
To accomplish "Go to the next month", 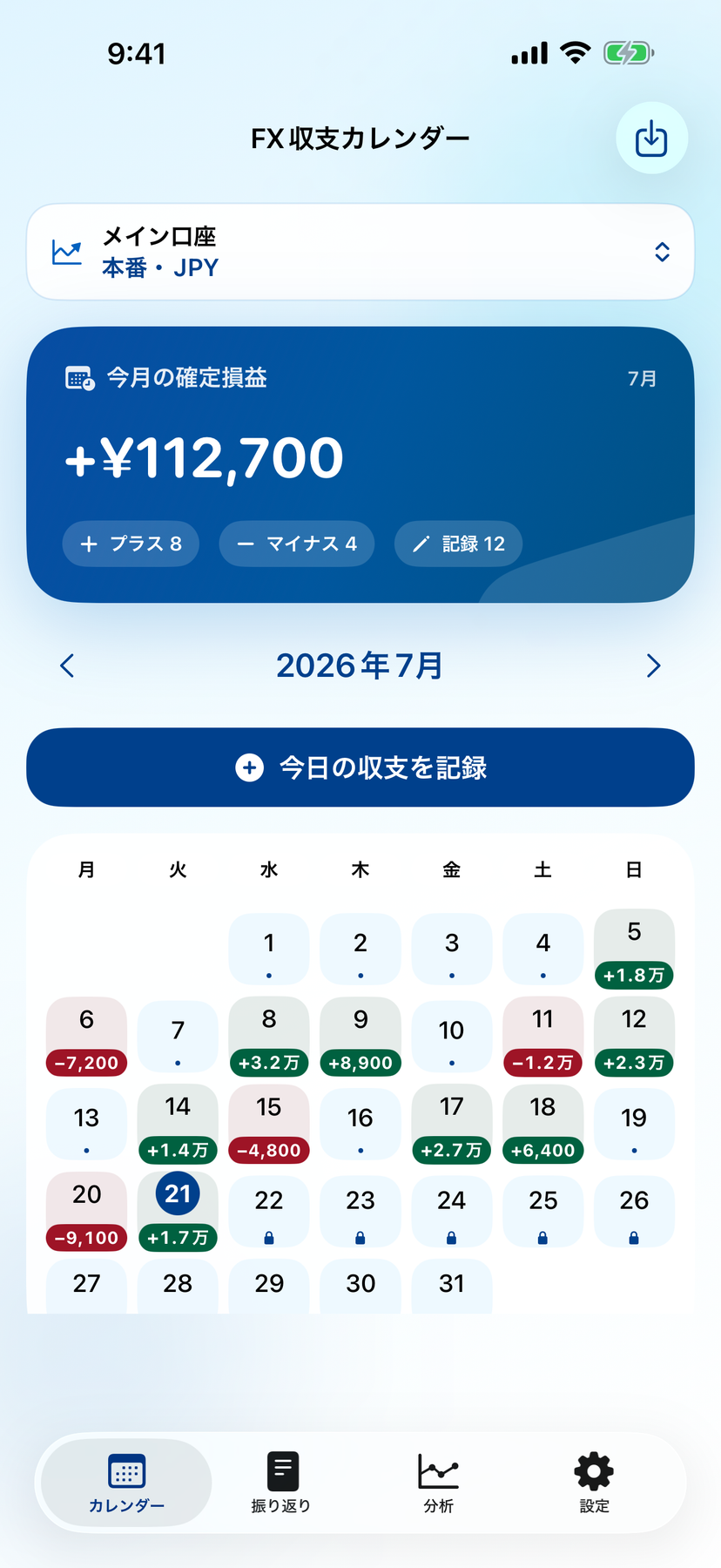I will click(654, 666).
